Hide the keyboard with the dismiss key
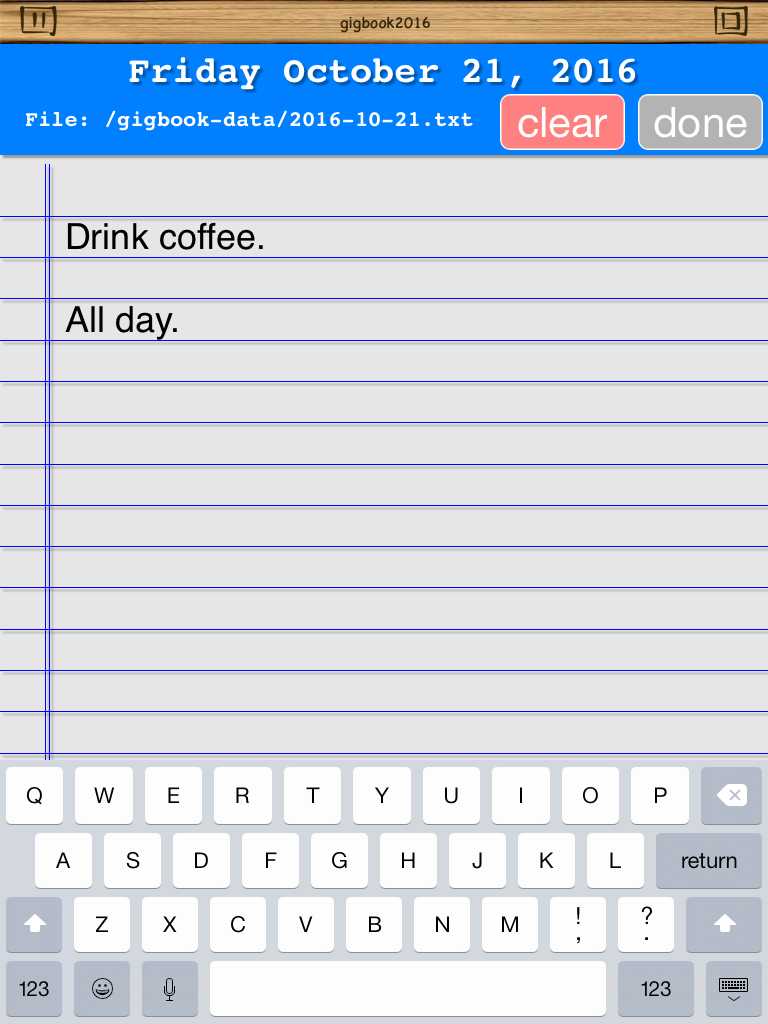 pyautogui.click(x=733, y=989)
